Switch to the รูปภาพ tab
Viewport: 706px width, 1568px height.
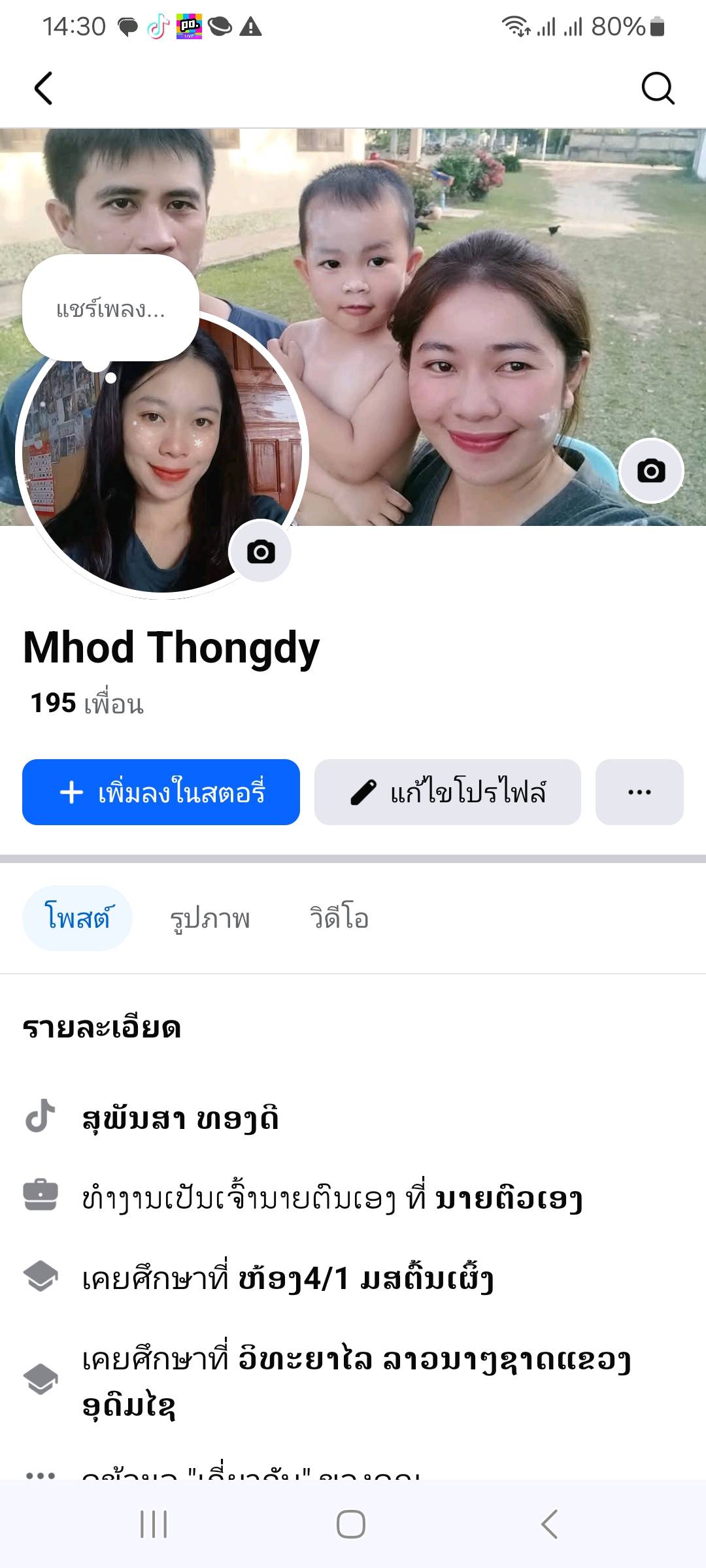click(x=210, y=918)
